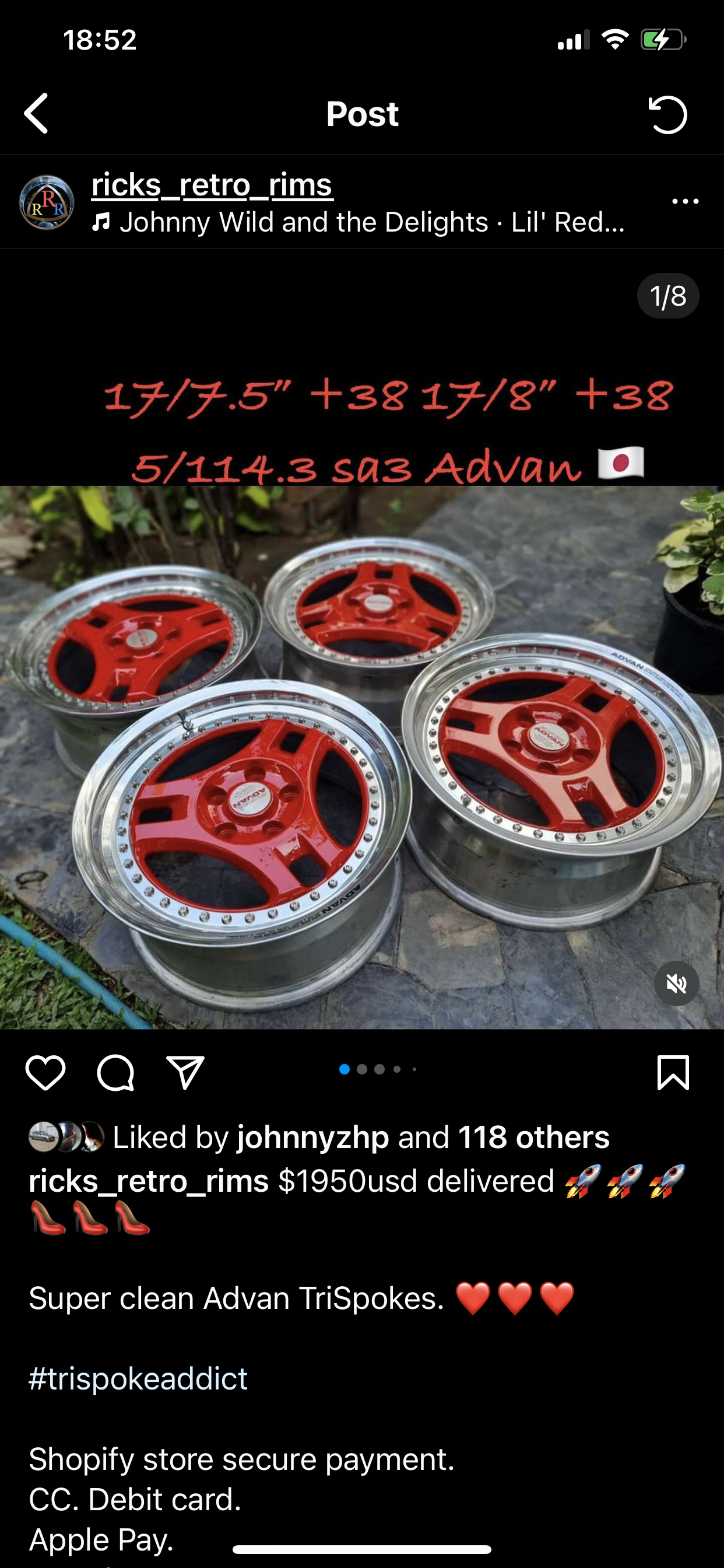Share this post via the paper plane
Screen dimensions: 724x1568
(185, 1073)
